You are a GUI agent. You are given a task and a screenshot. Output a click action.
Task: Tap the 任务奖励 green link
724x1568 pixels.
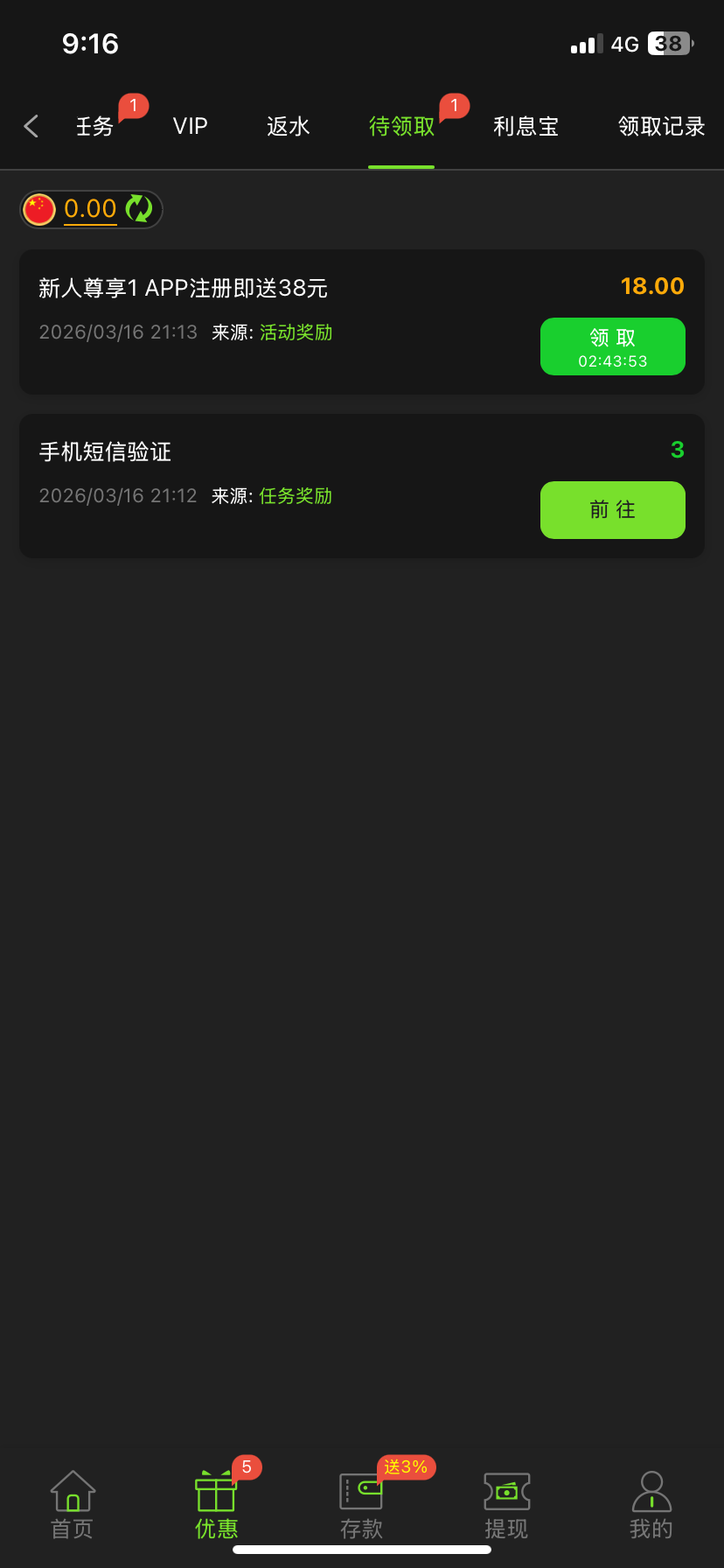pos(296,496)
